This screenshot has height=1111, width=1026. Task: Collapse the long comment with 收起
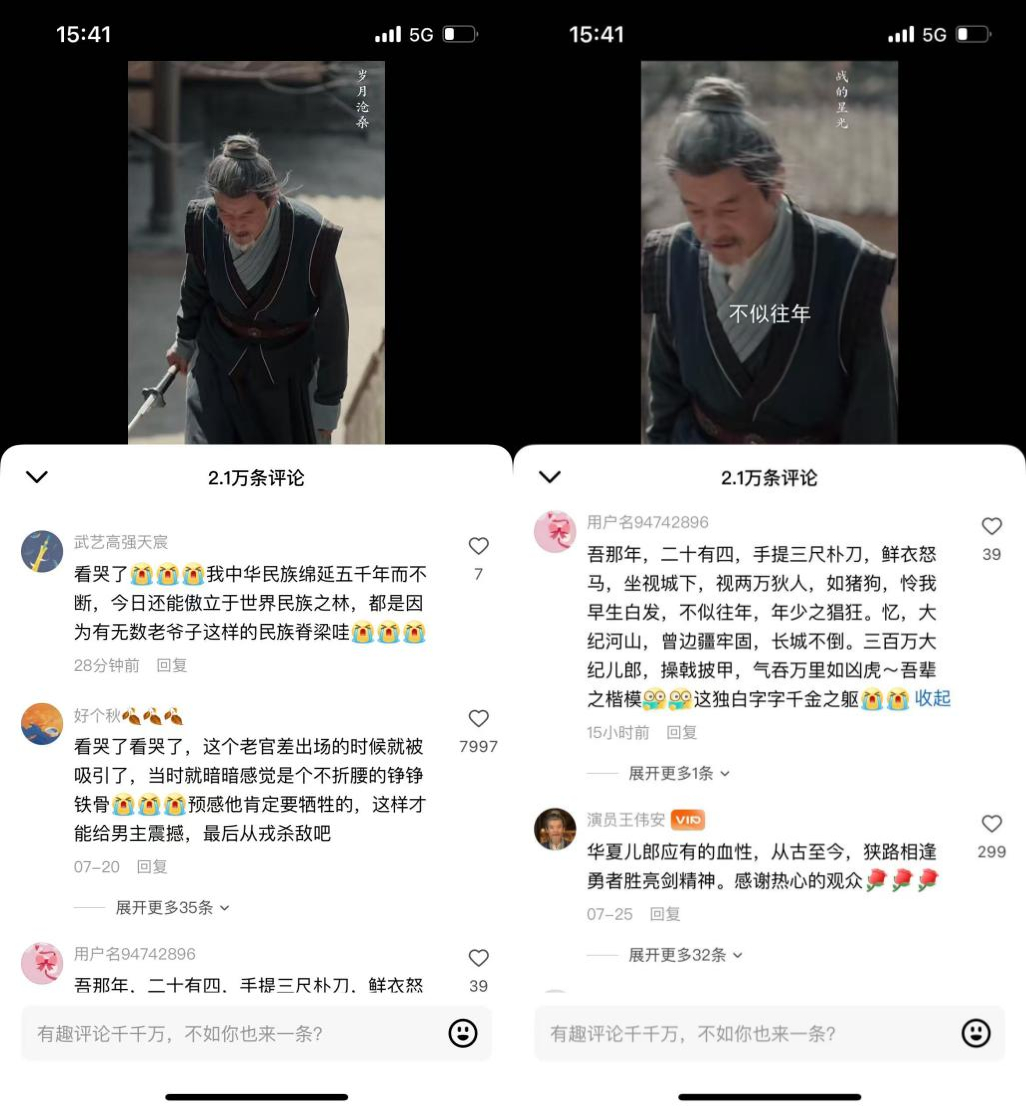point(932,699)
